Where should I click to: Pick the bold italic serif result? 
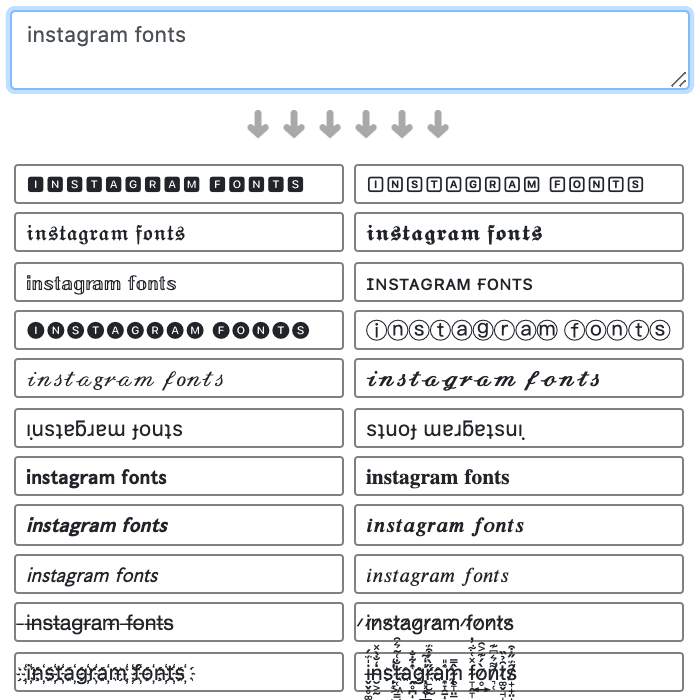pyautogui.click(x=518, y=525)
